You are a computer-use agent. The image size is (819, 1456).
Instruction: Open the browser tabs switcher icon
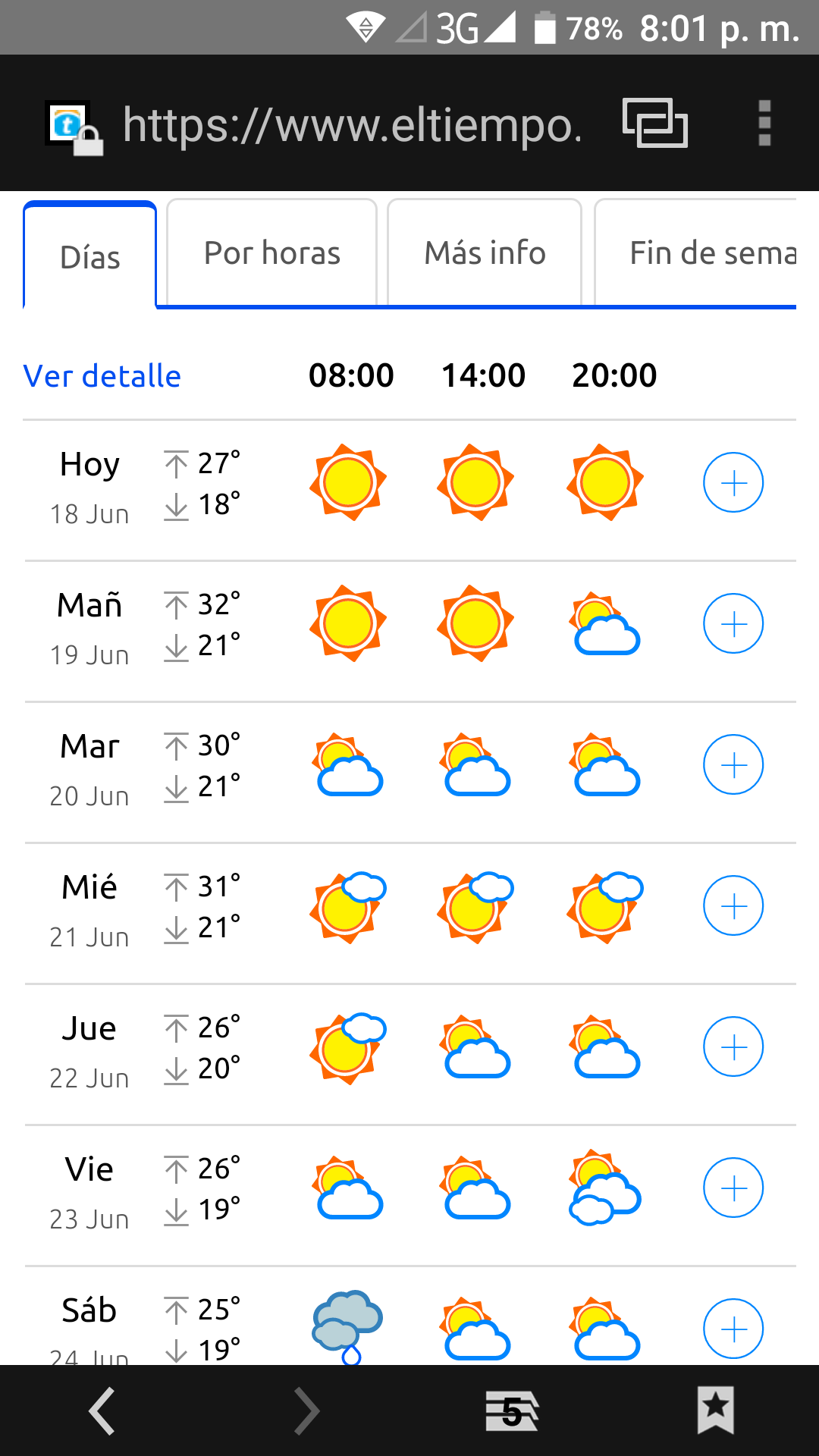tap(655, 123)
